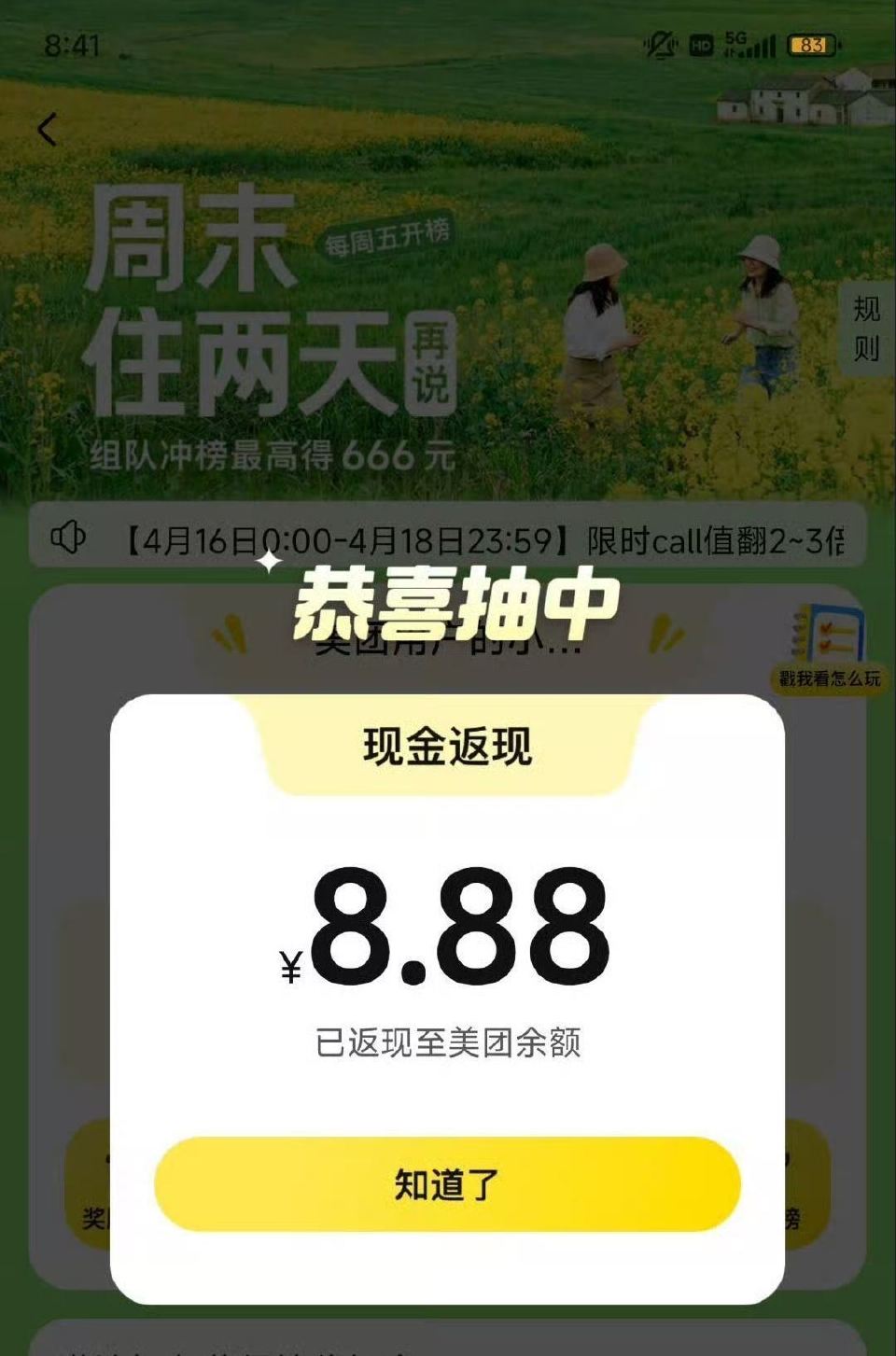The image size is (896, 1356).
Task: Tap the back arrow at top left
Action: (x=45, y=129)
